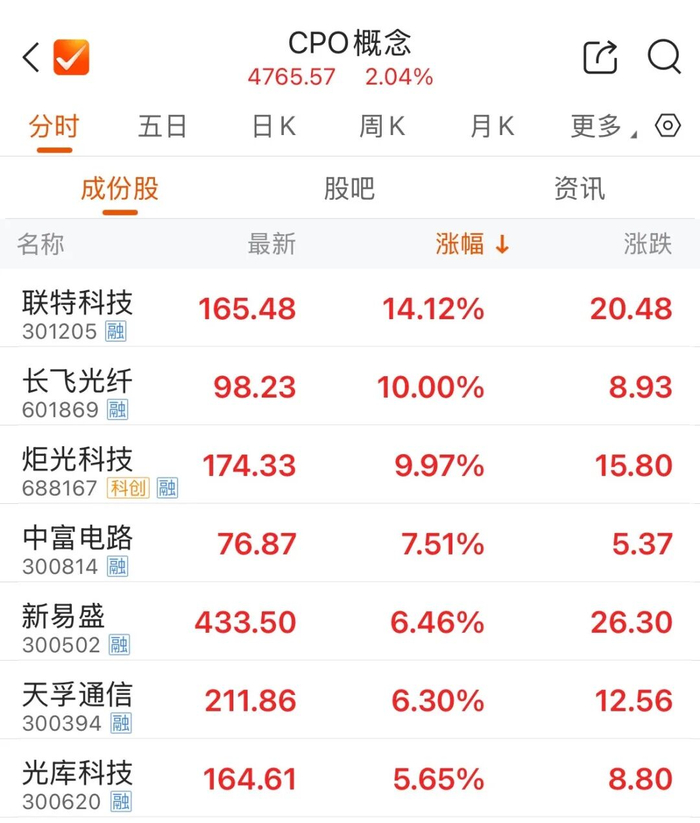Select the 日K chart tab
The height and width of the screenshot is (823, 700).
coord(273,127)
